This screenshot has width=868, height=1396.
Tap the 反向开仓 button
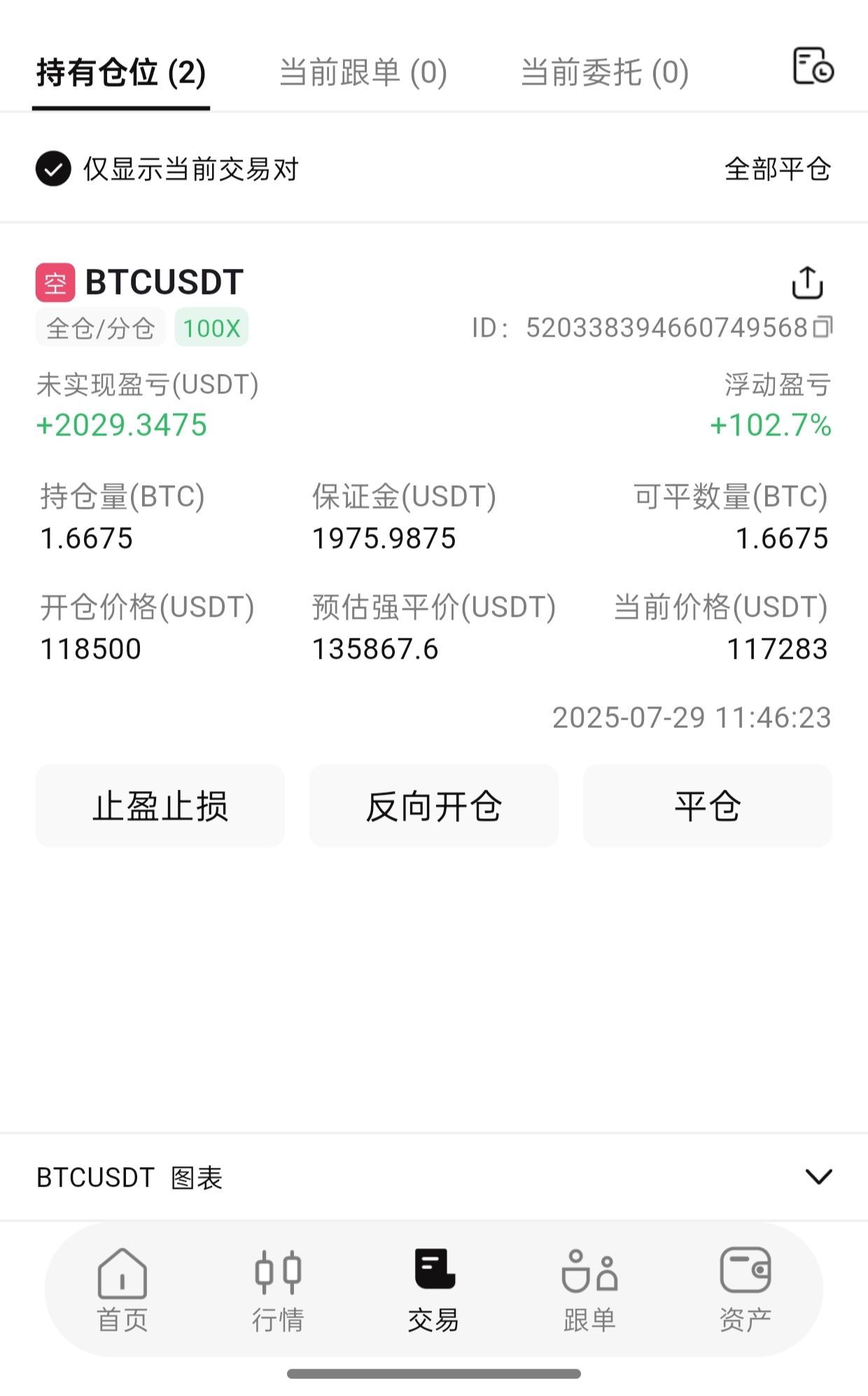click(x=434, y=806)
